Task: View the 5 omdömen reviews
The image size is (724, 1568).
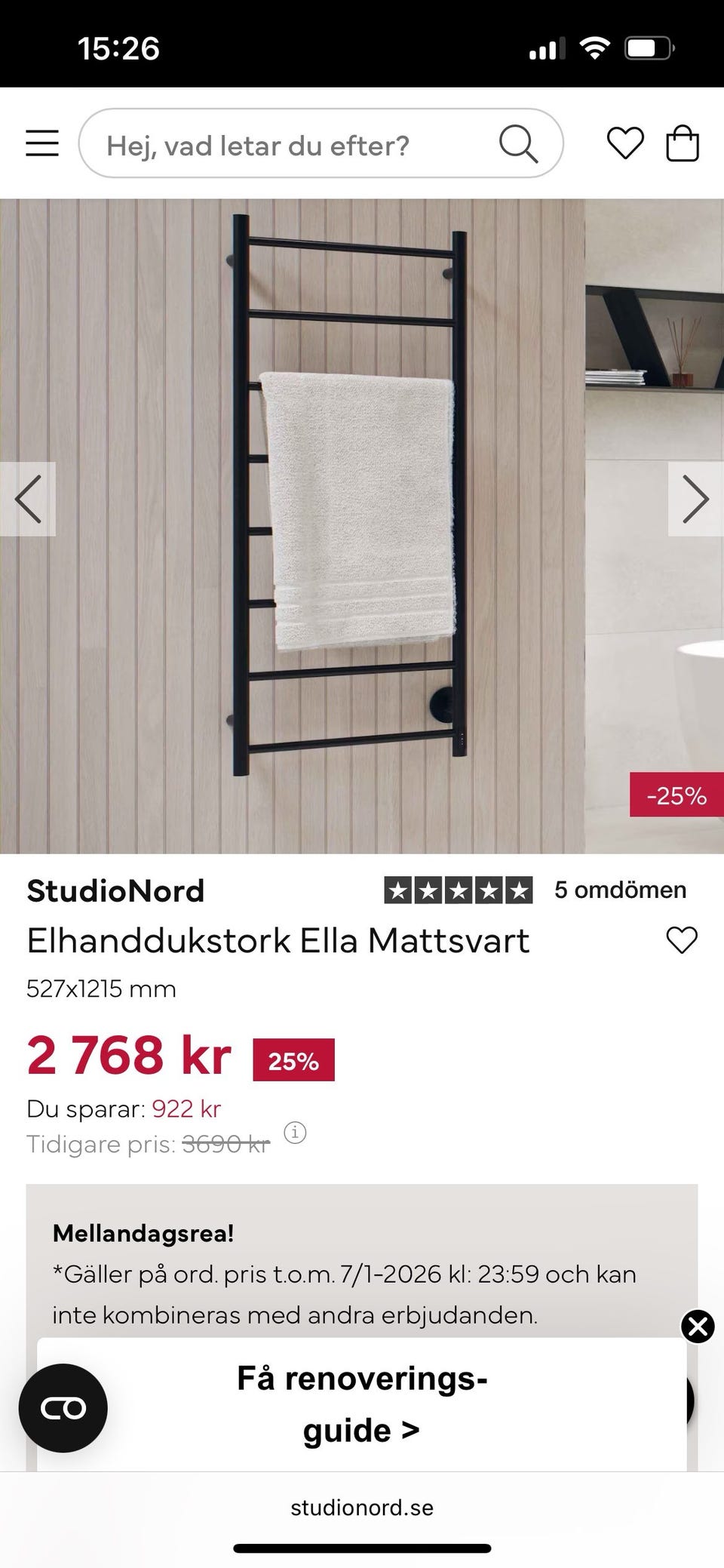Action: coord(621,890)
